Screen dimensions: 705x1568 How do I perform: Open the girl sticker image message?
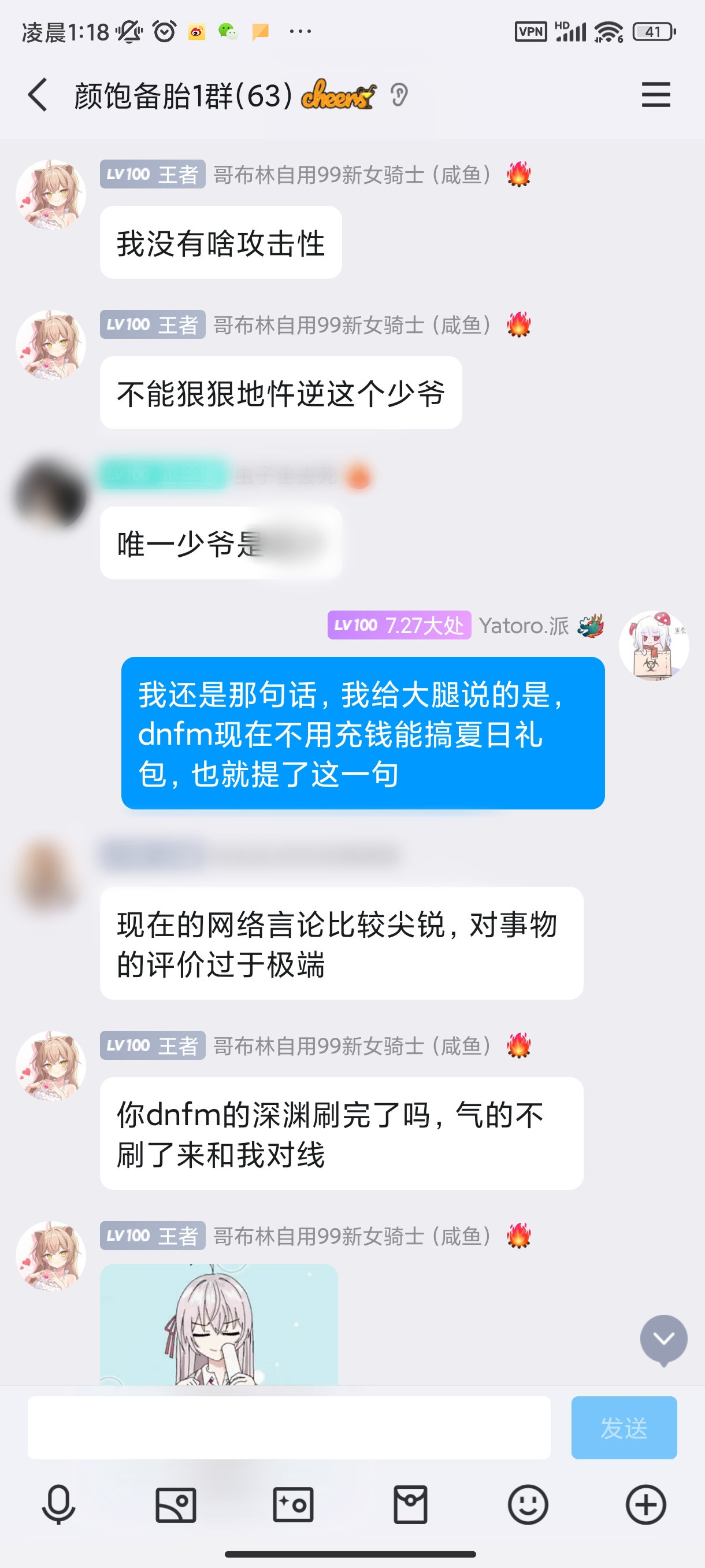[218, 1324]
